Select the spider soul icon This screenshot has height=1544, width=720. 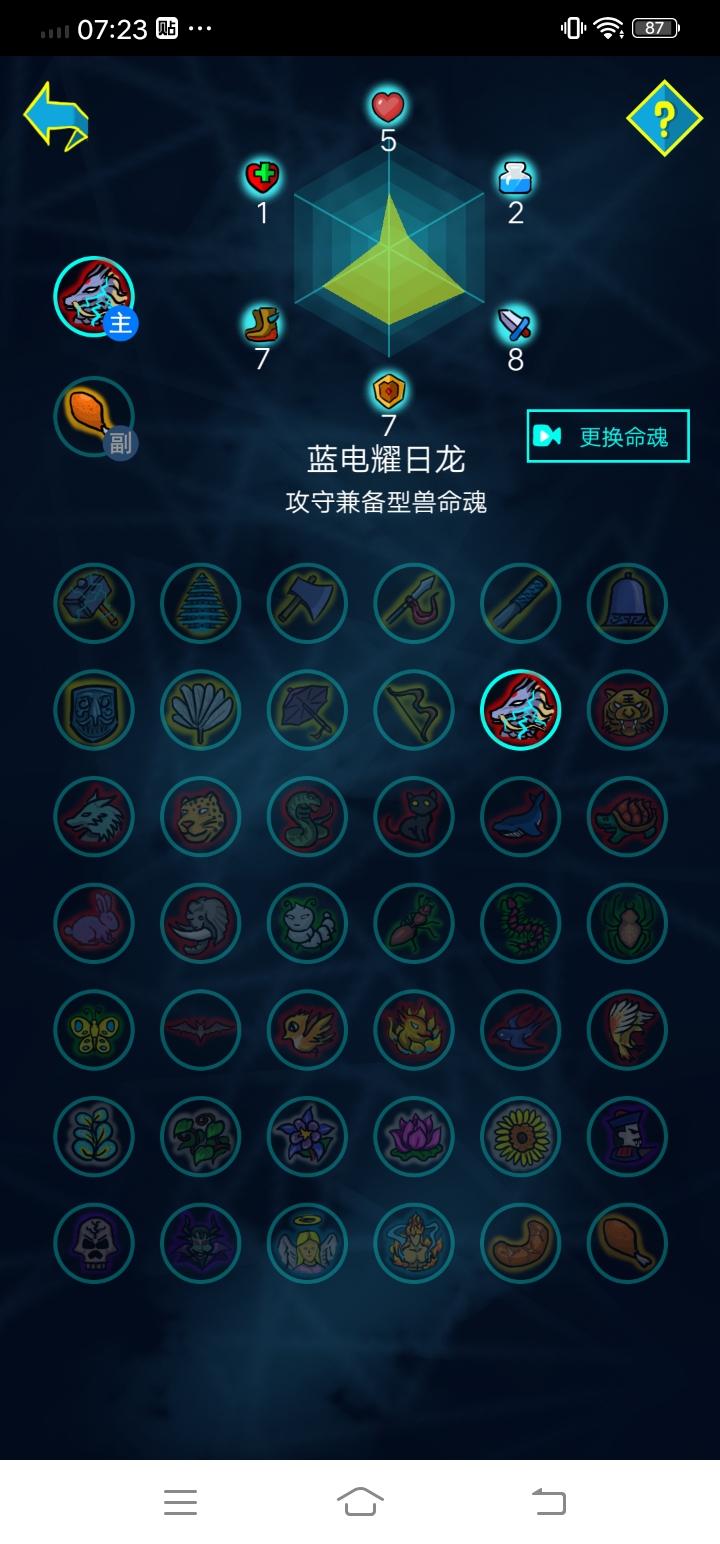point(627,923)
